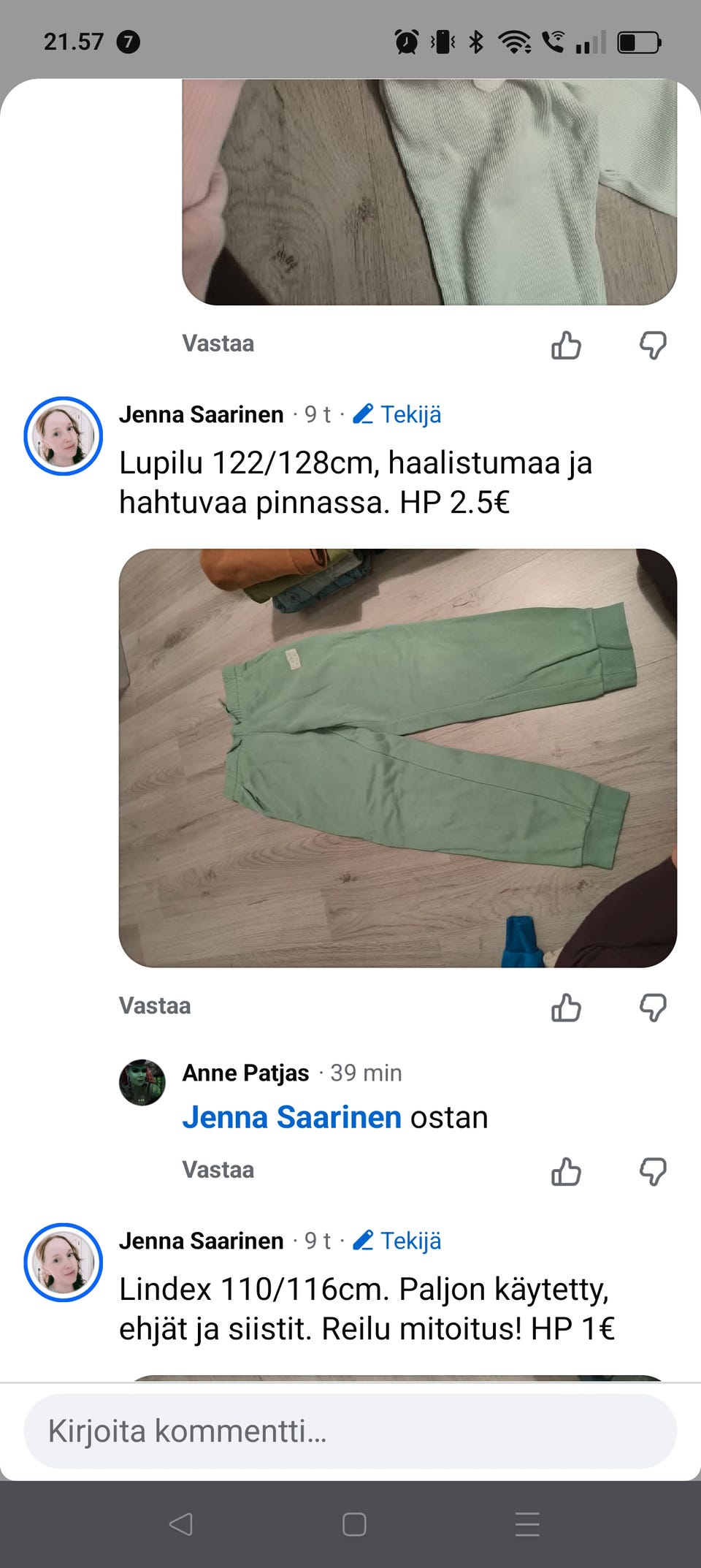
Task: Tap the thumbs-down on the Lupilu comment
Action: pos(655,1007)
